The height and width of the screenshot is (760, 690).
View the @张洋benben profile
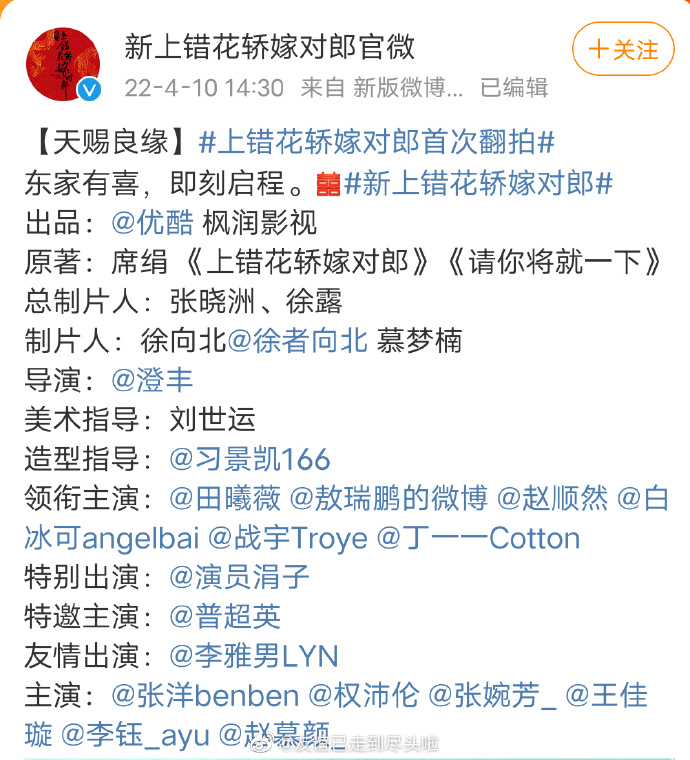point(205,695)
